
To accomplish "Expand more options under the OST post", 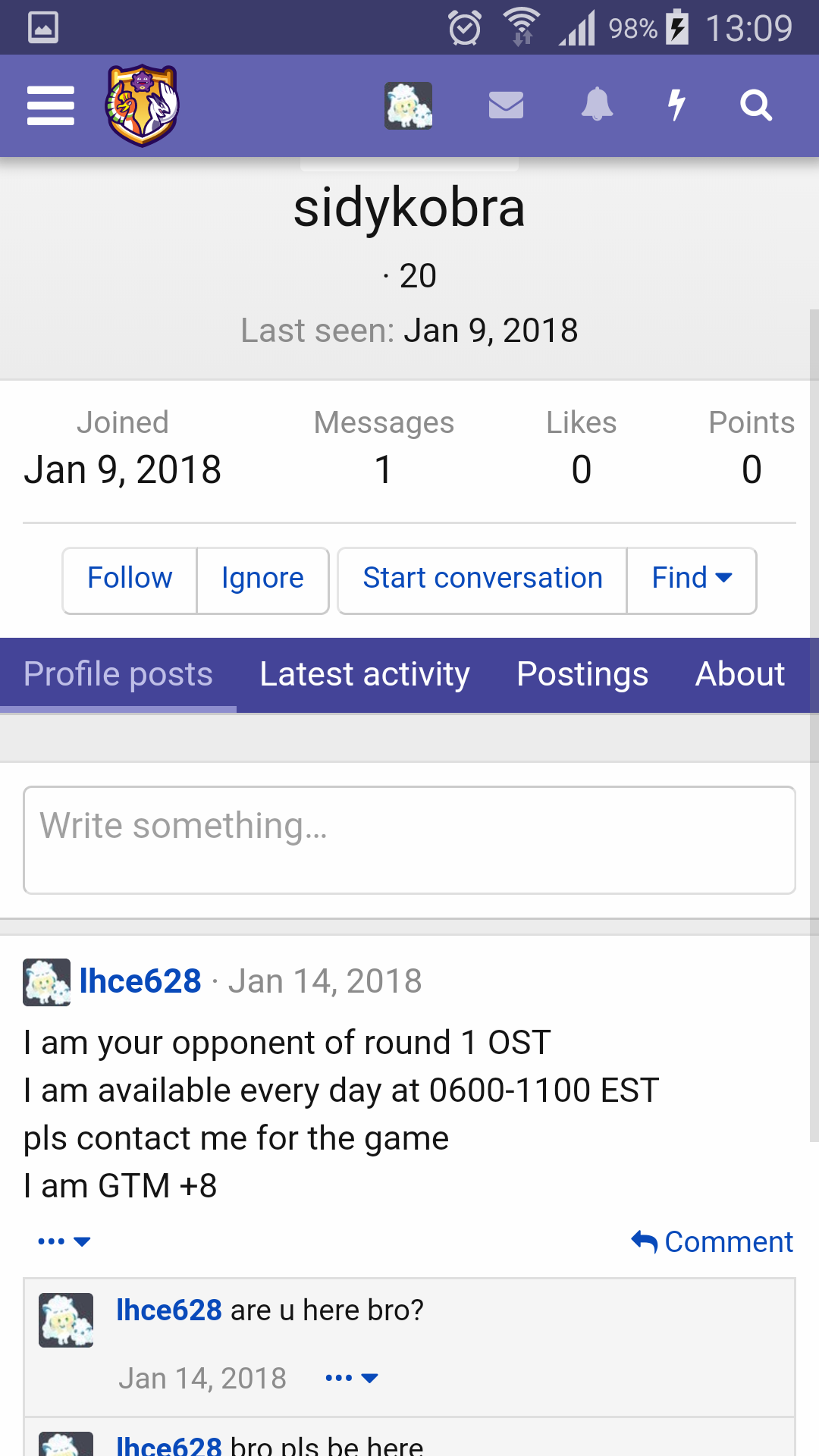I will tap(64, 1241).
